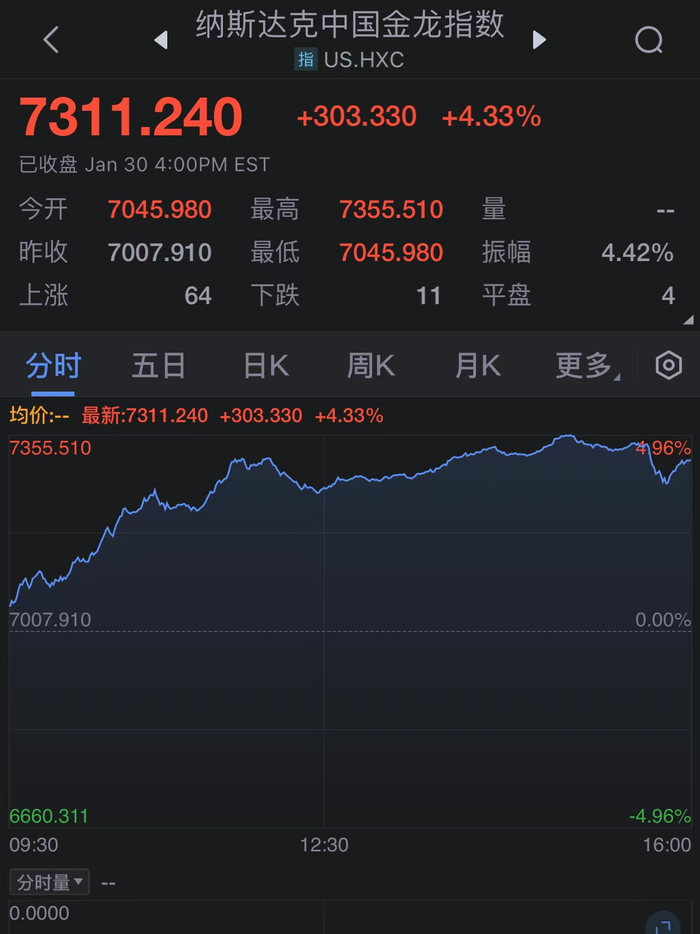View the 月K chart tab

coord(477,366)
